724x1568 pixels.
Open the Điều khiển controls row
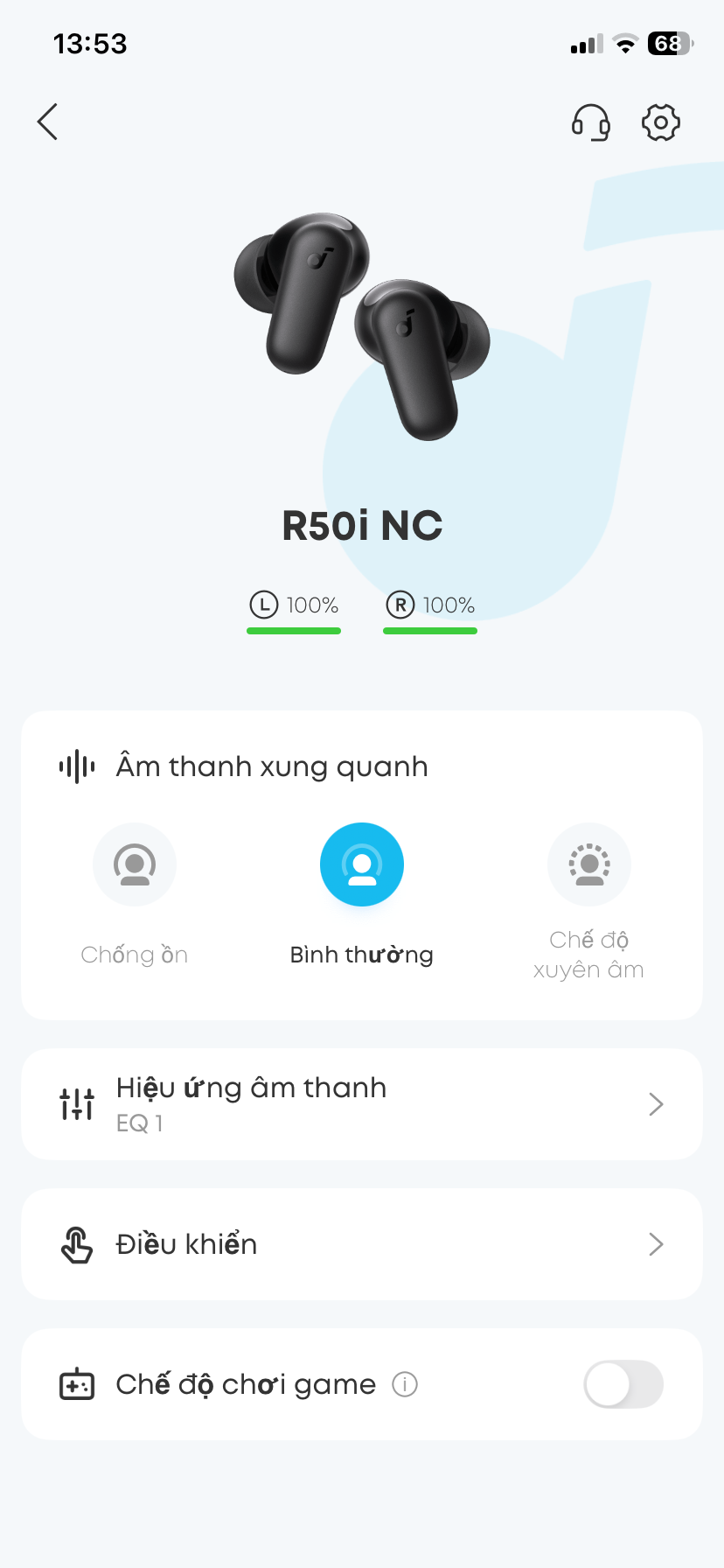[362, 1244]
